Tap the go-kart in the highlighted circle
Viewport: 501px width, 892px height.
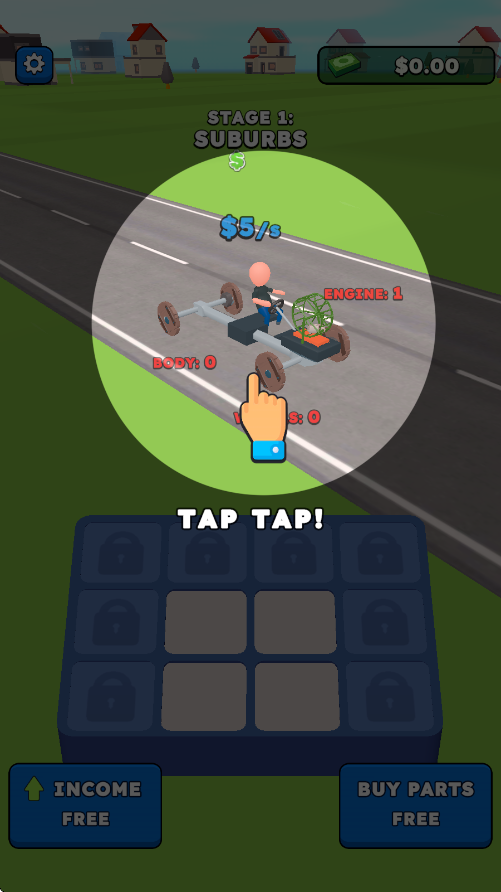tap(254, 327)
